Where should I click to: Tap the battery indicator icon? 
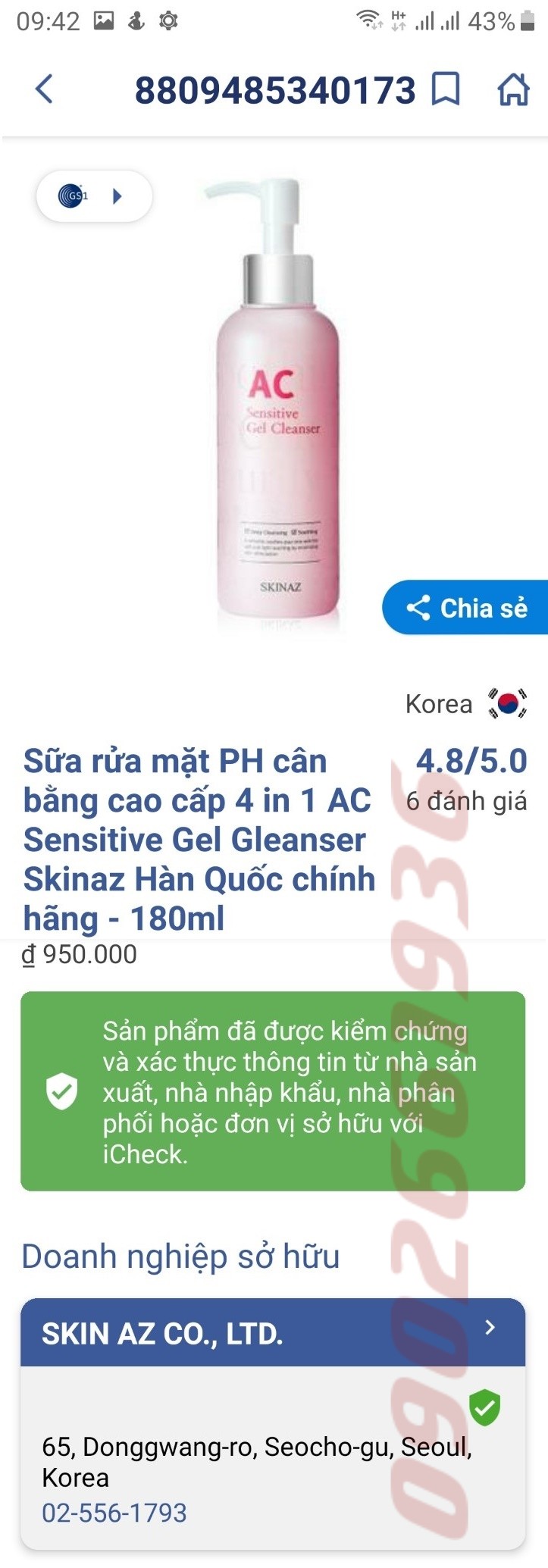coord(527,20)
